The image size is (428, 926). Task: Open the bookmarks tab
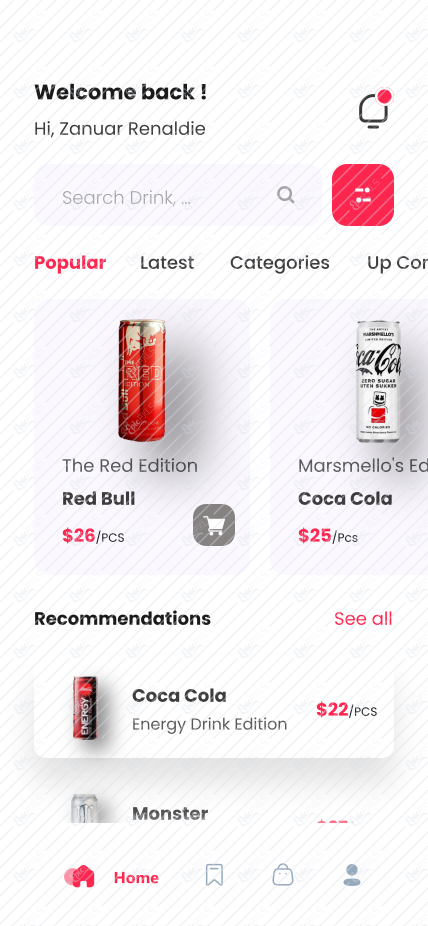pos(214,875)
